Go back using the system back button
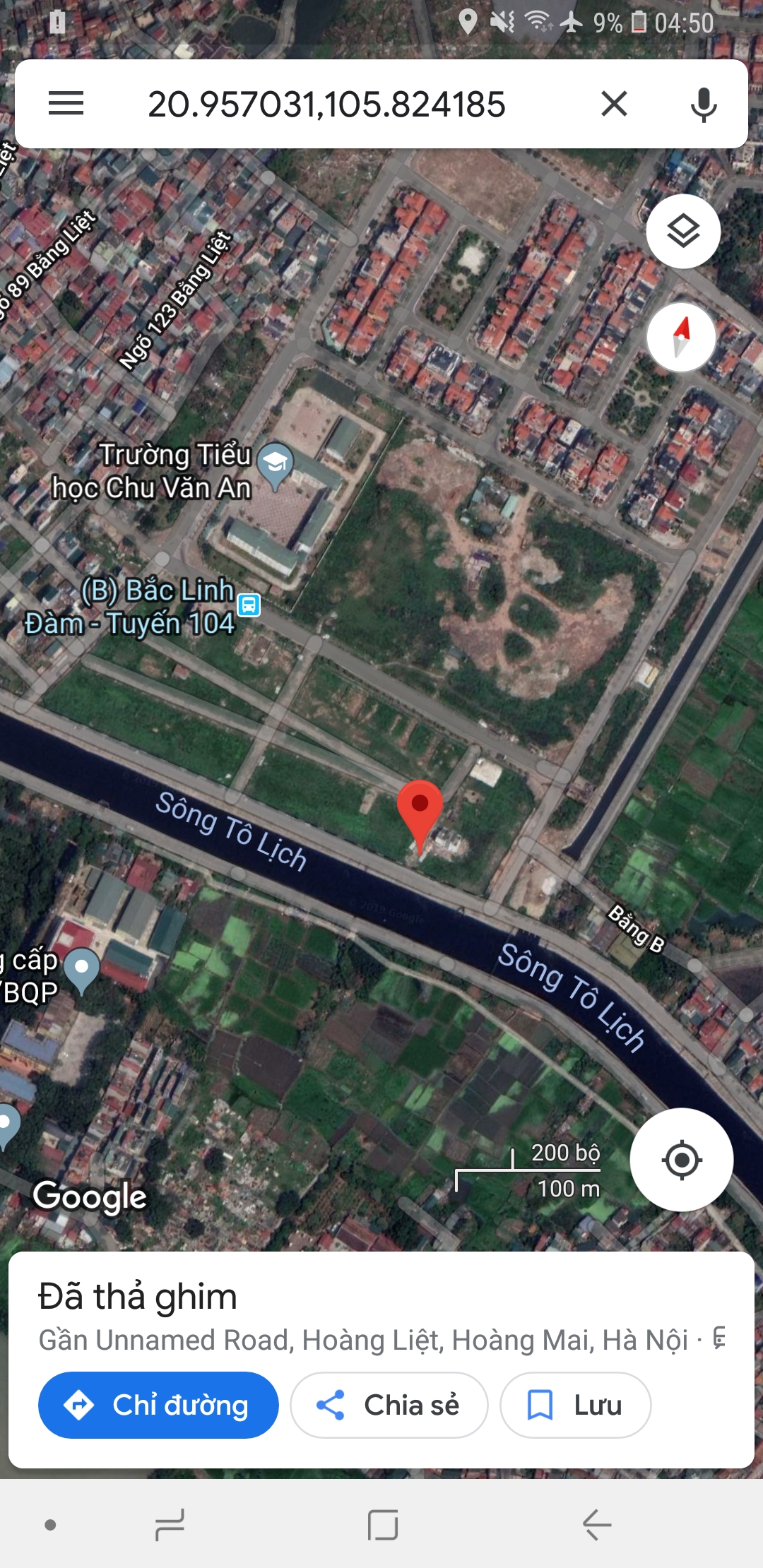This screenshot has height=1568, width=763. (597, 1525)
